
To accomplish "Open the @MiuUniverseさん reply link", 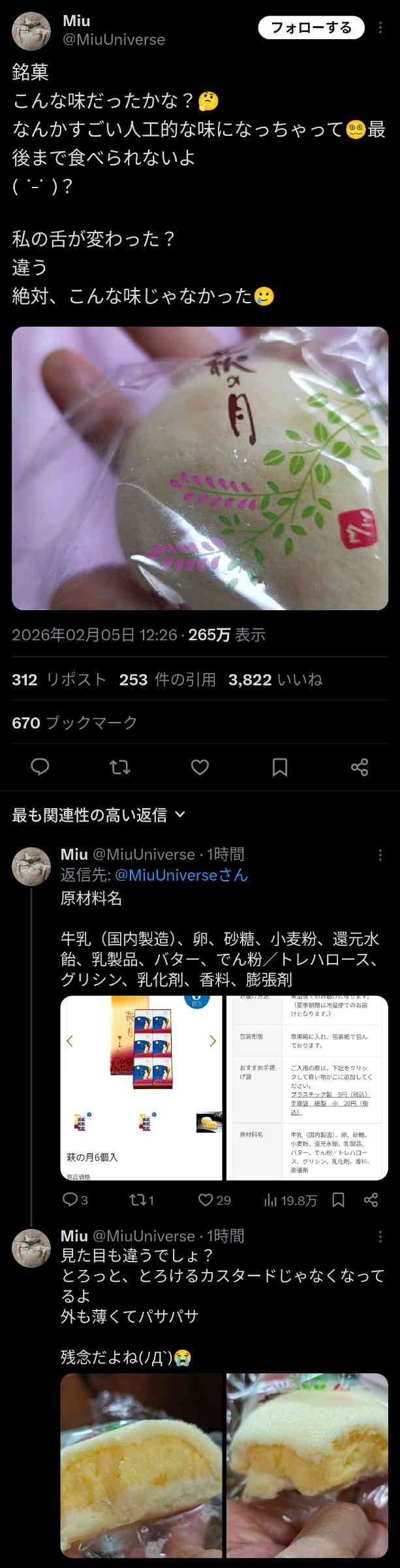I will (181, 875).
